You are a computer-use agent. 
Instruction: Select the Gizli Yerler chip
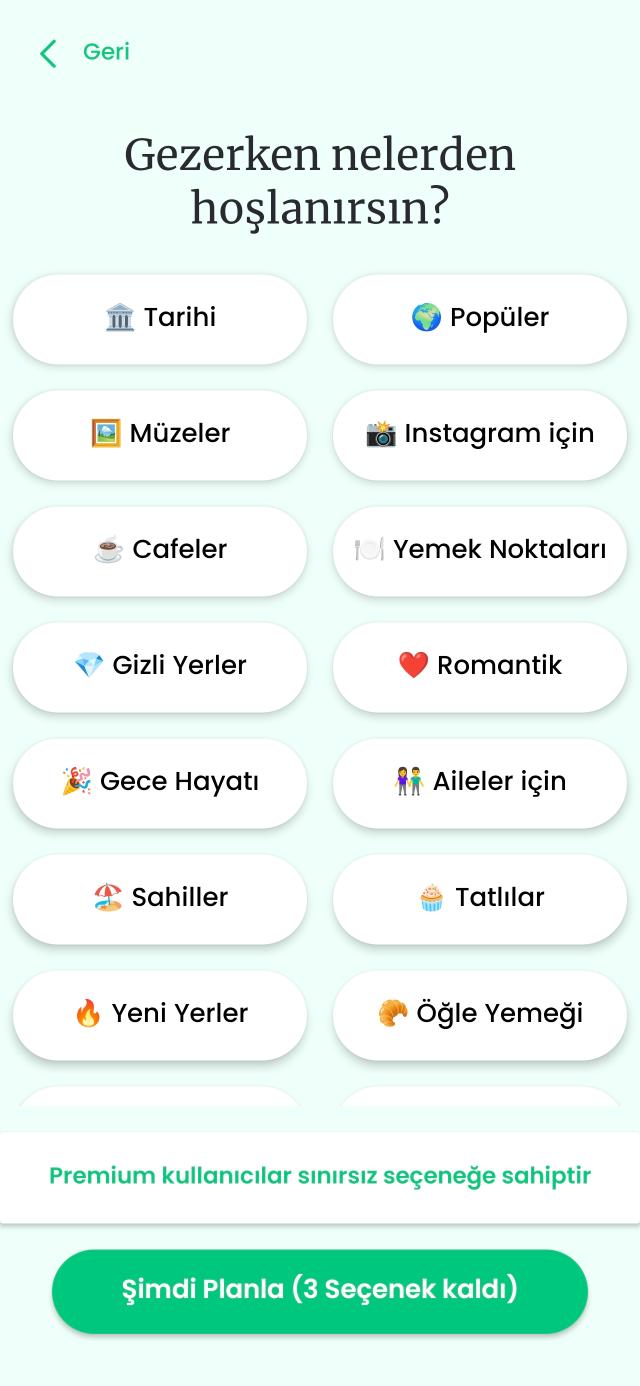[160, 666]
